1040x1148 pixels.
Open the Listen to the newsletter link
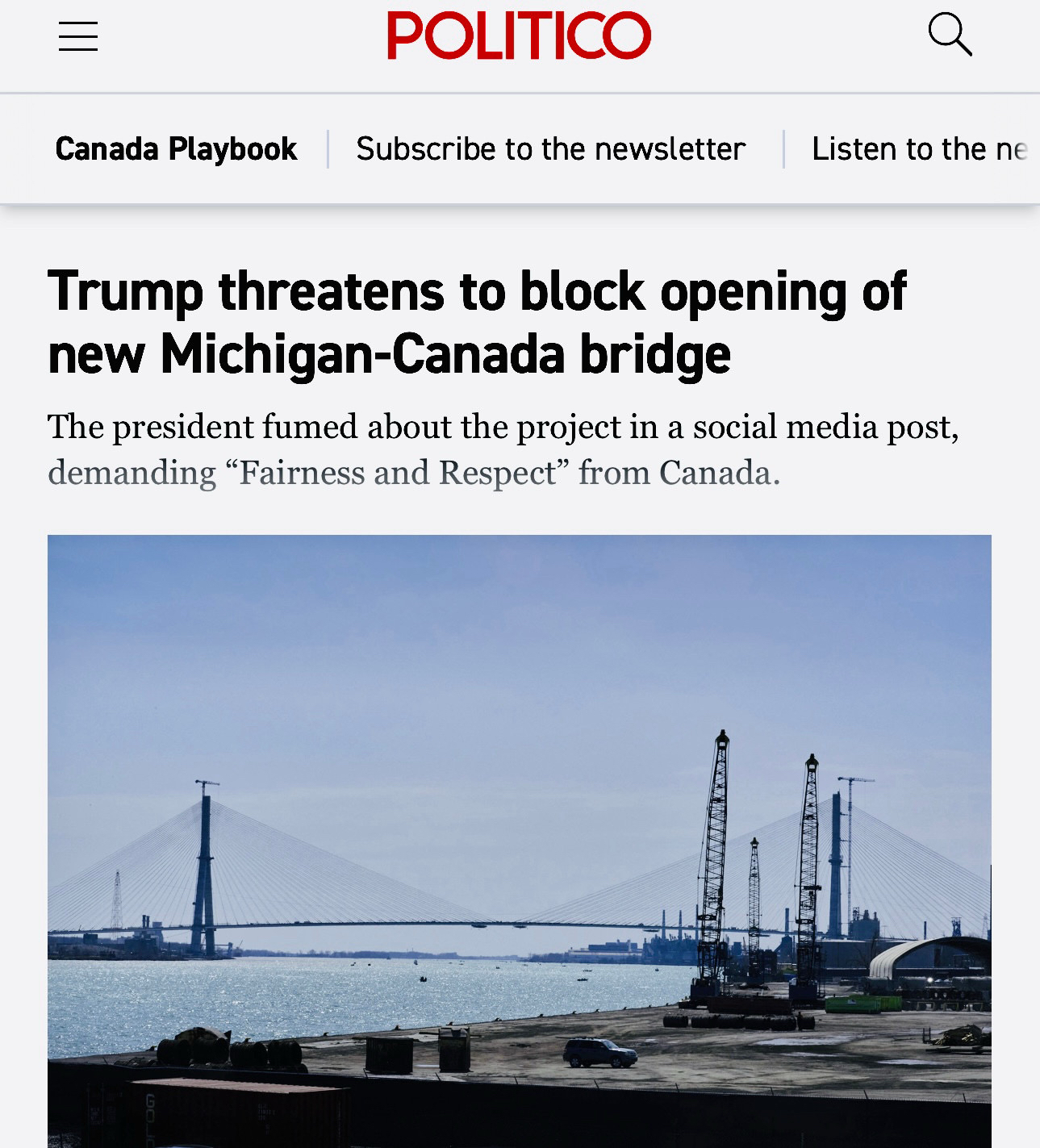tap(919, 149)
